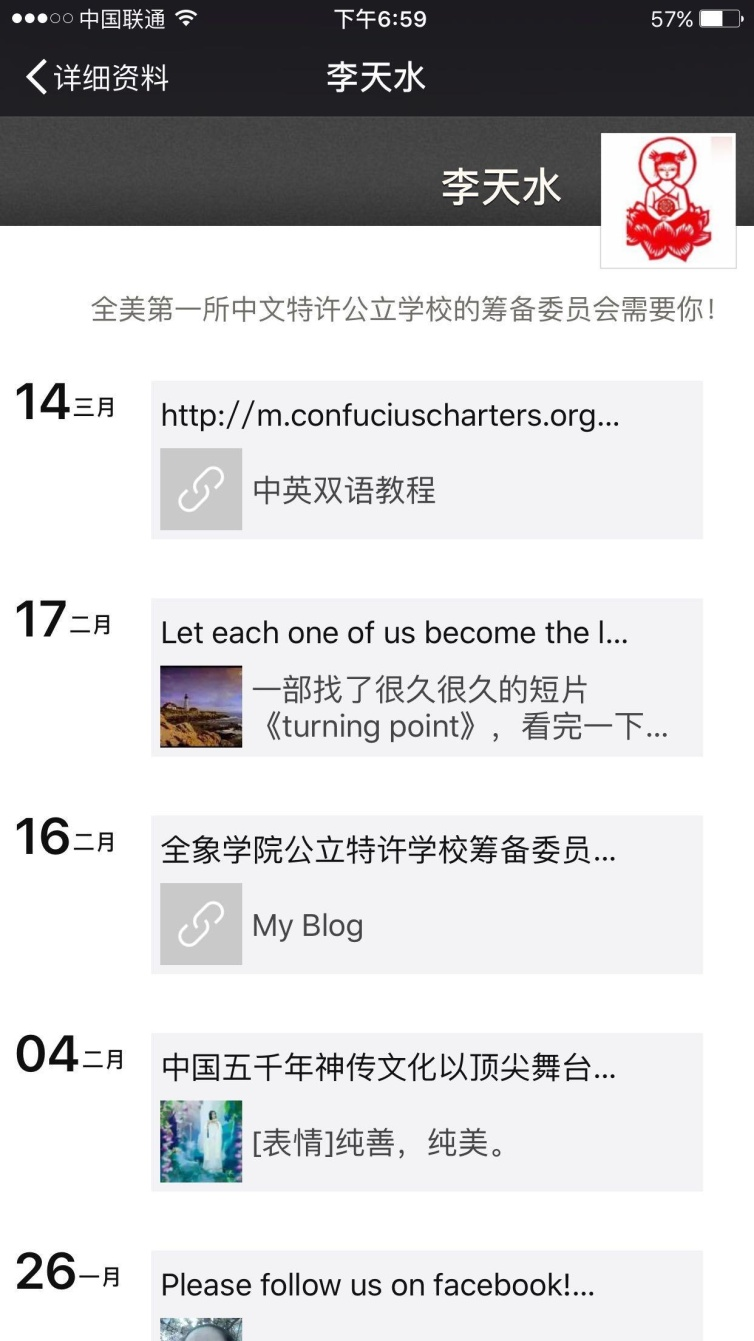
Task: Open the 纯善，纯美 shared post
Action: pos(427,1112)
